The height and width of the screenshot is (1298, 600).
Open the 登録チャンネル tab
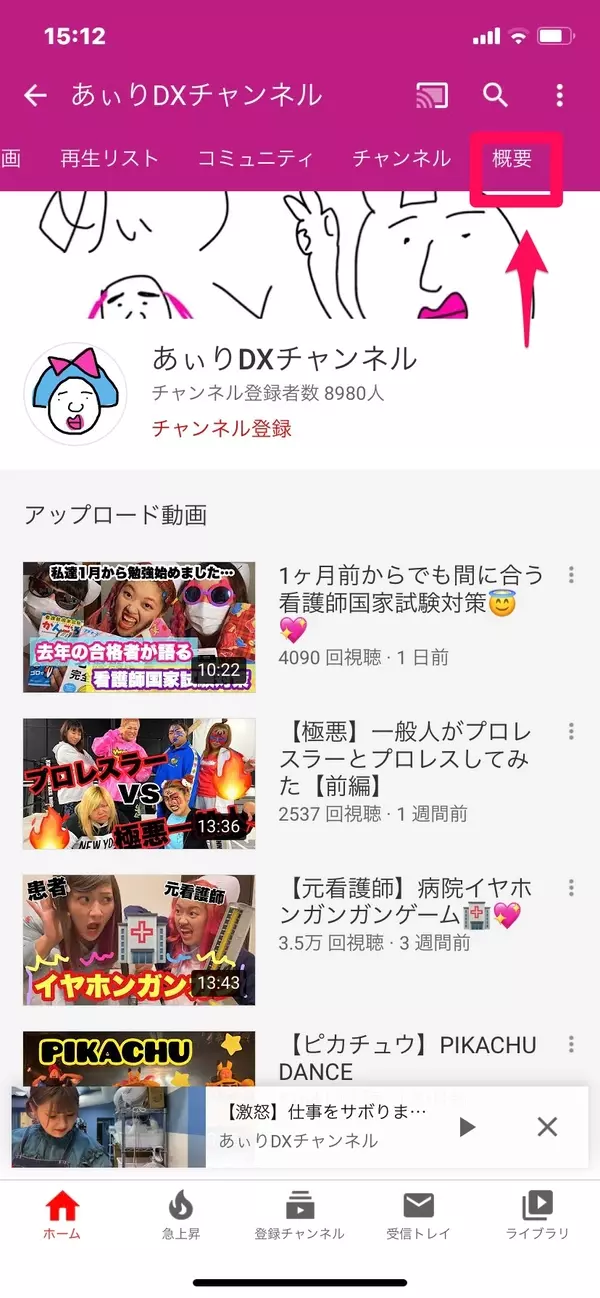(299, 1214)
